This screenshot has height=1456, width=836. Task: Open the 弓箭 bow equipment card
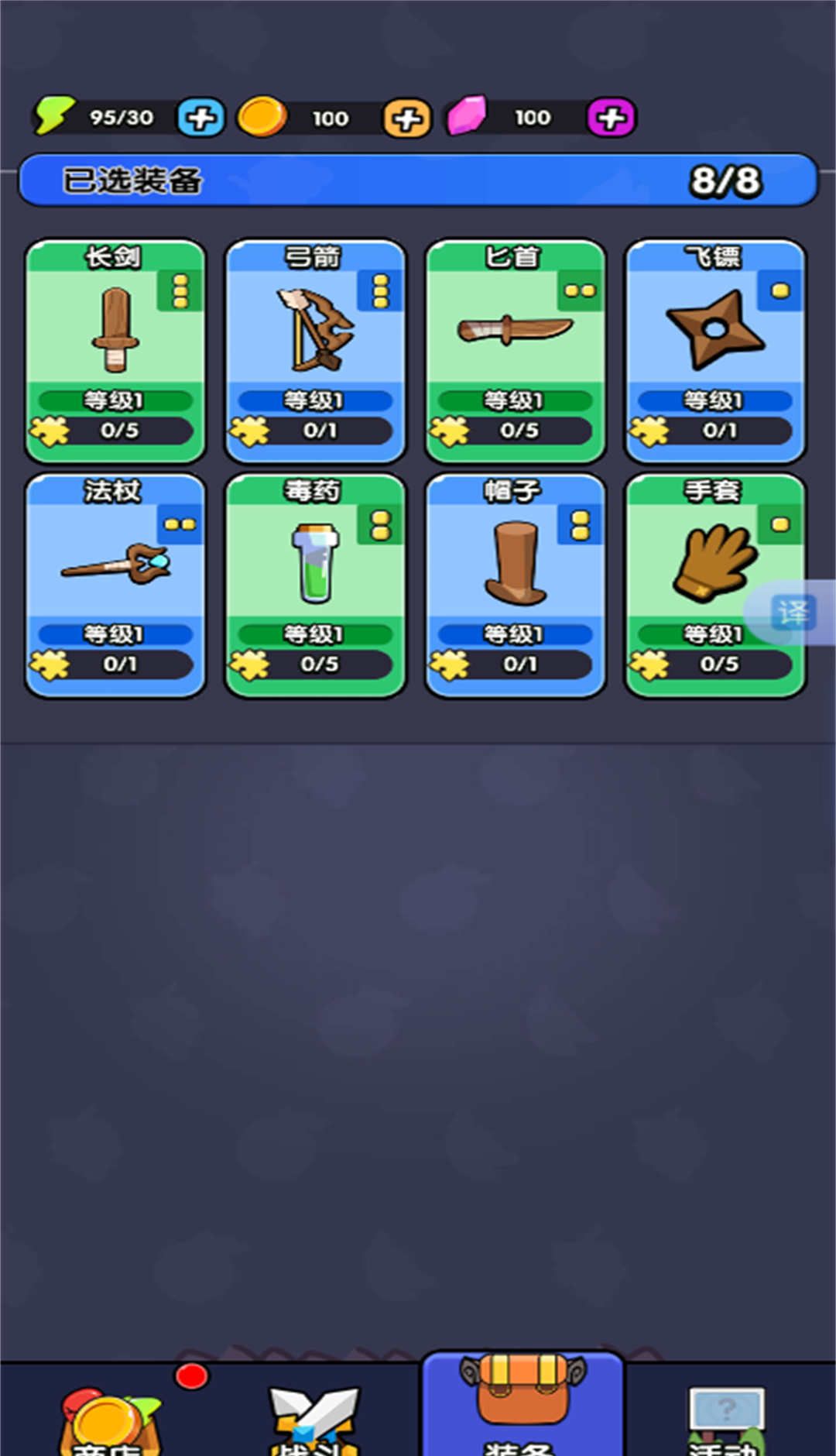pos(315,350)
